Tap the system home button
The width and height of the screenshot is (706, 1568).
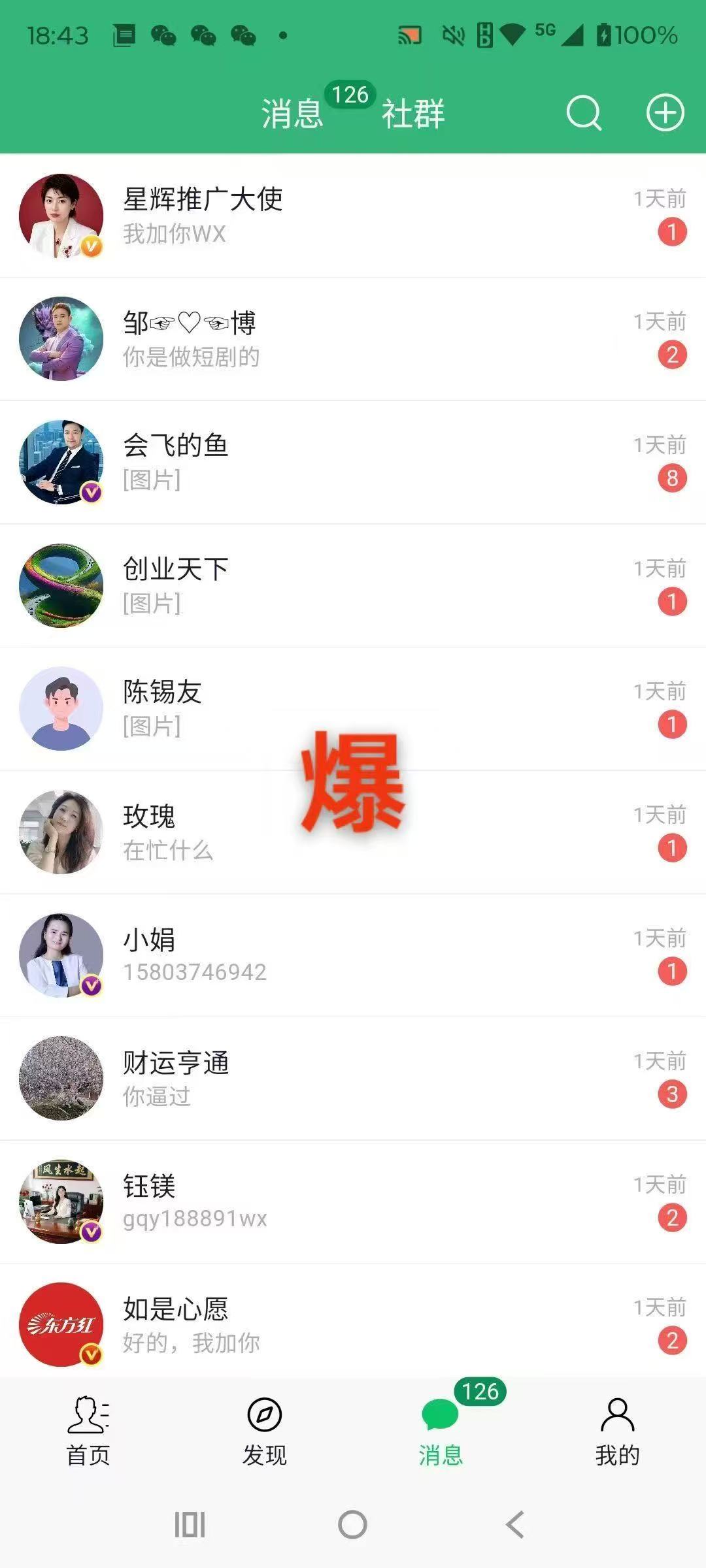pos(353,1525)
